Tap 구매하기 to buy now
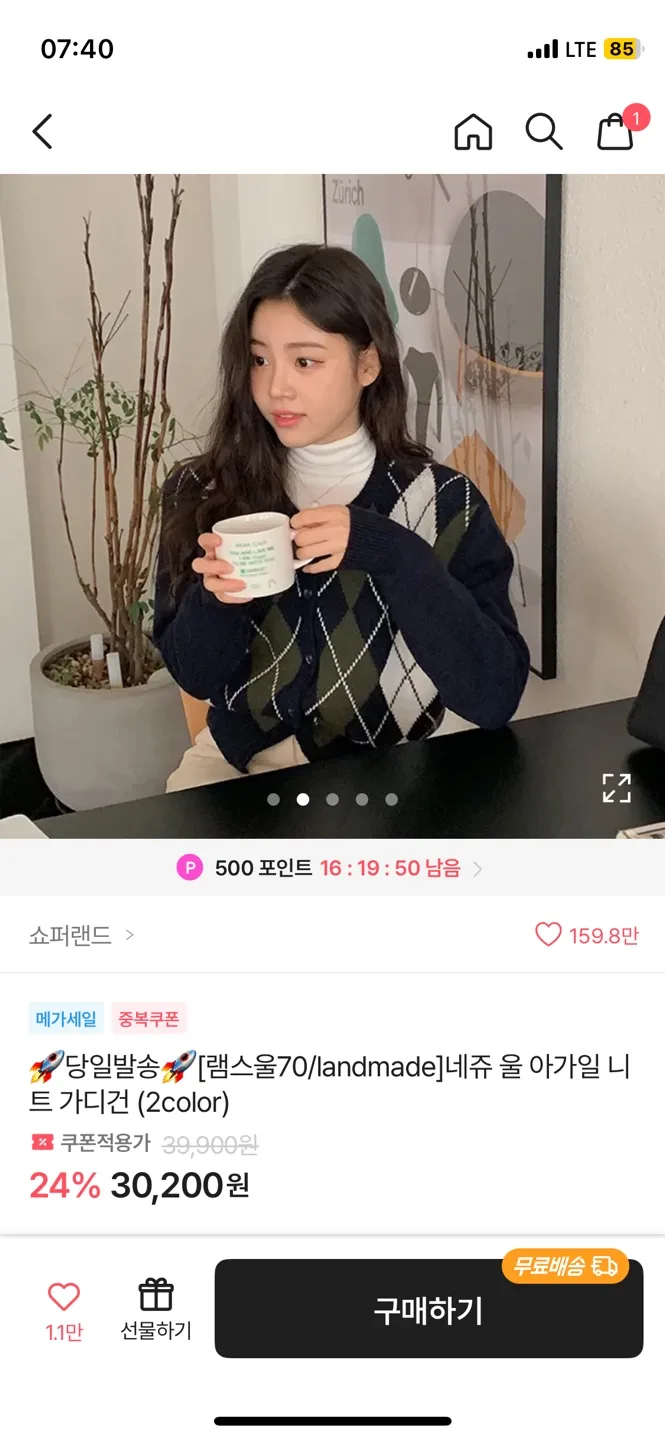The image size is (665, 1440). tap(428, 1309)
